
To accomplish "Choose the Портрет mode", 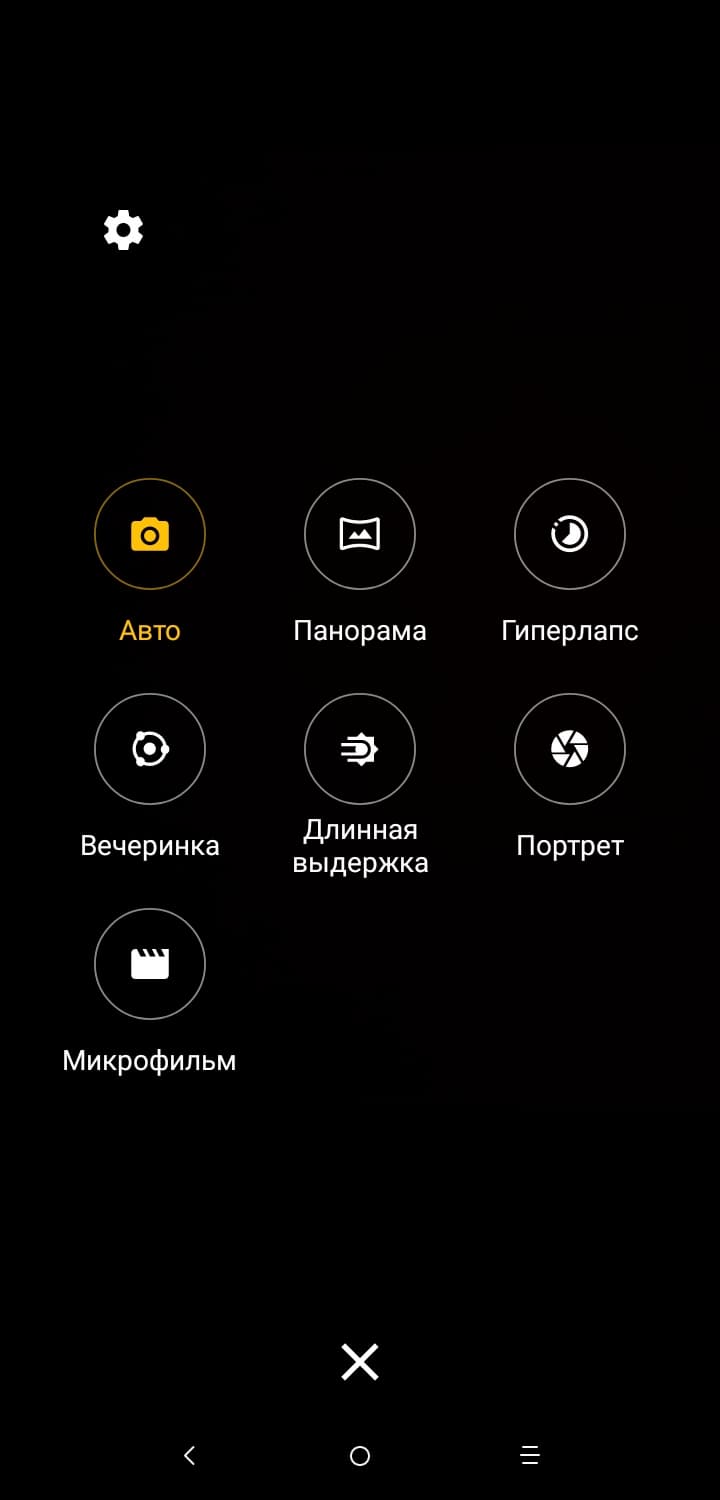I will pos(570,749).
